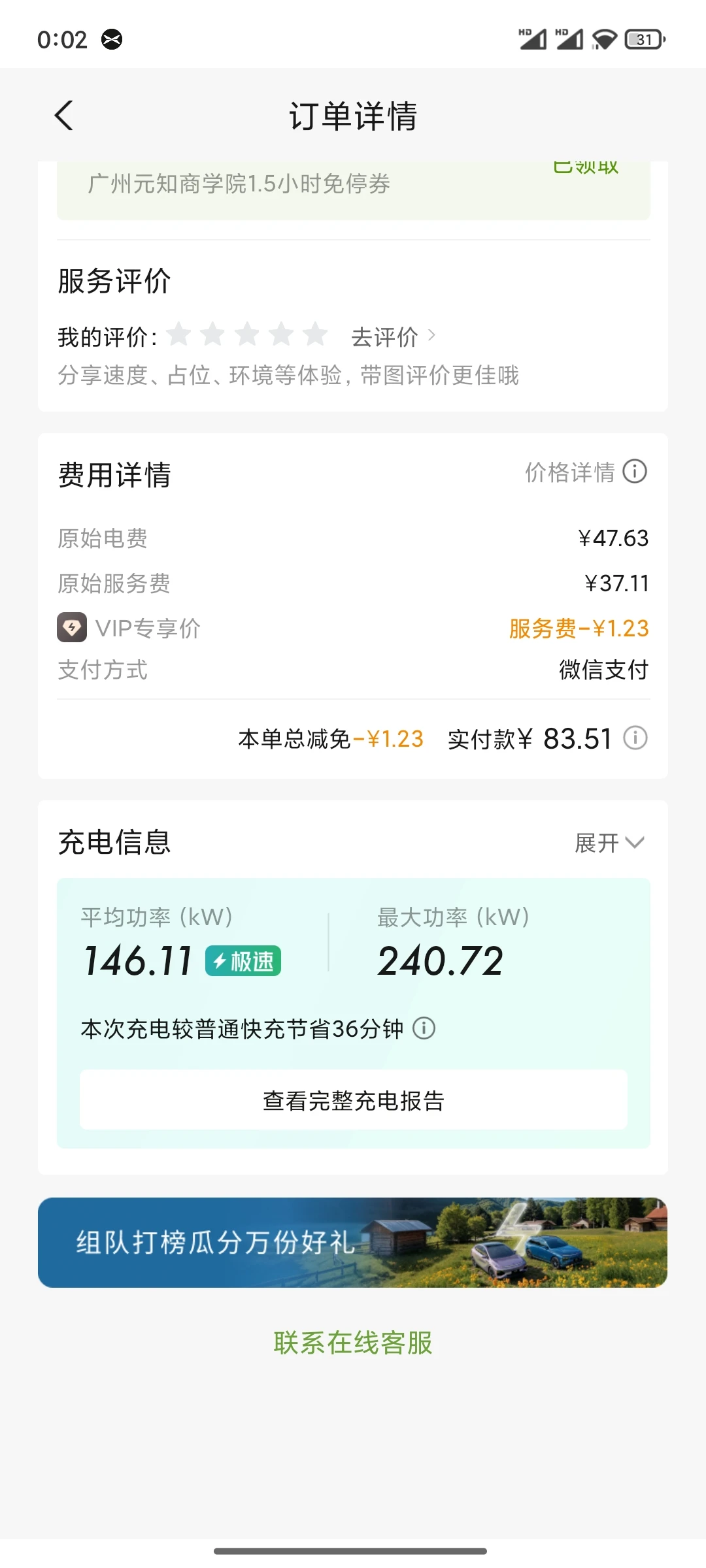Open the 广州元知商学院1.5小时免停券 coupon
Image resolution: width=706 pixels, height=1568 pixels.
coord(354,189)
